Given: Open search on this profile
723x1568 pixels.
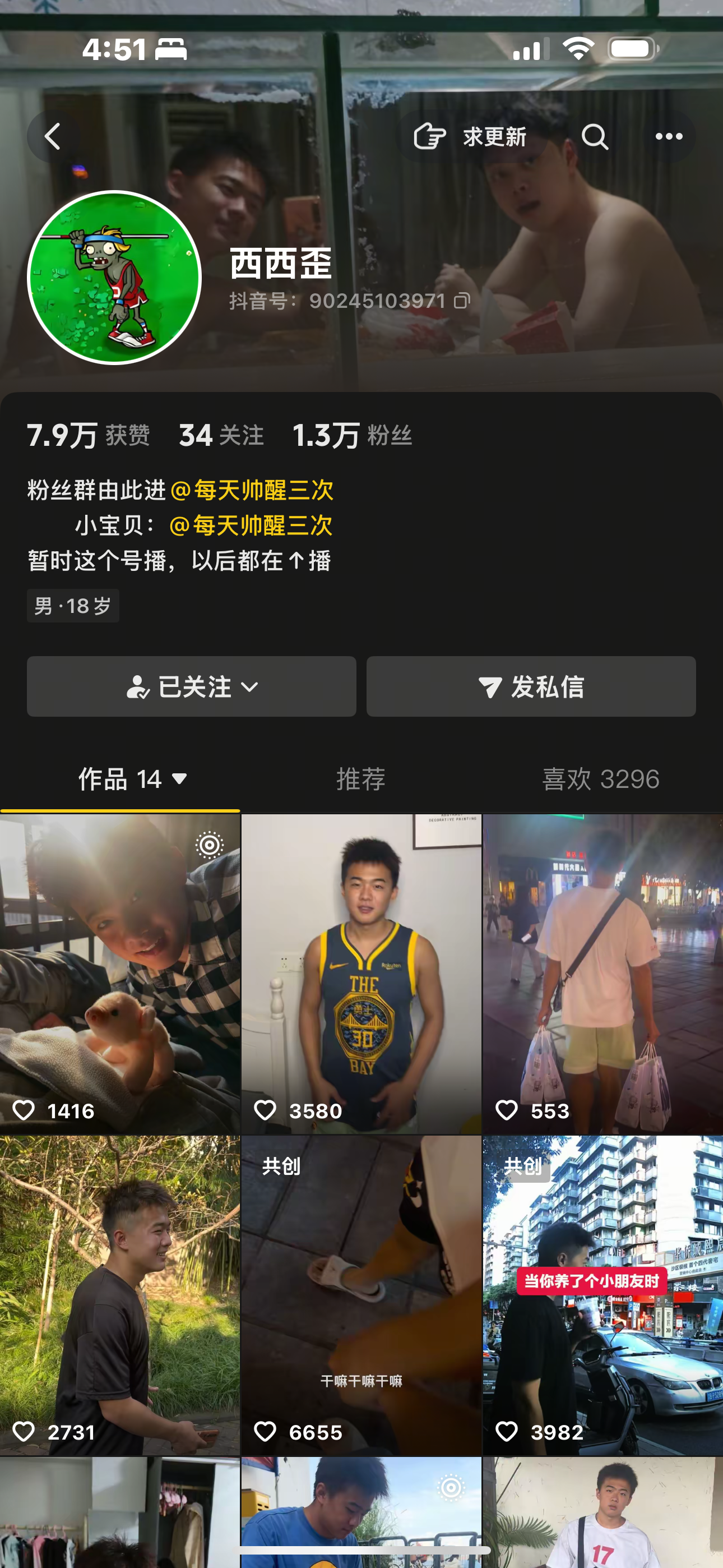Looking at the screenshot, I should [x=594, y=136].
